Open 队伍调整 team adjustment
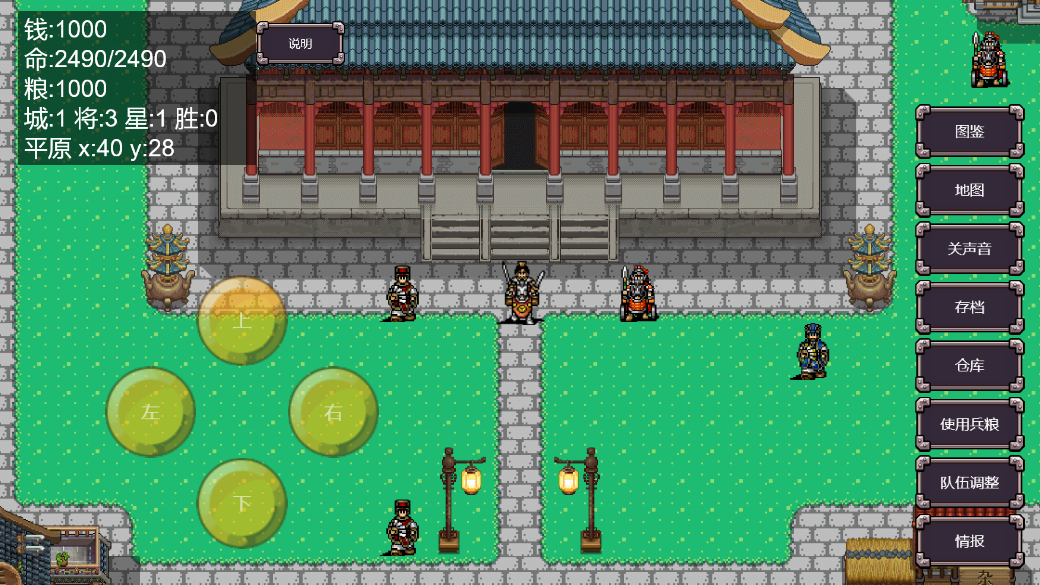 [x=969, y=483]
